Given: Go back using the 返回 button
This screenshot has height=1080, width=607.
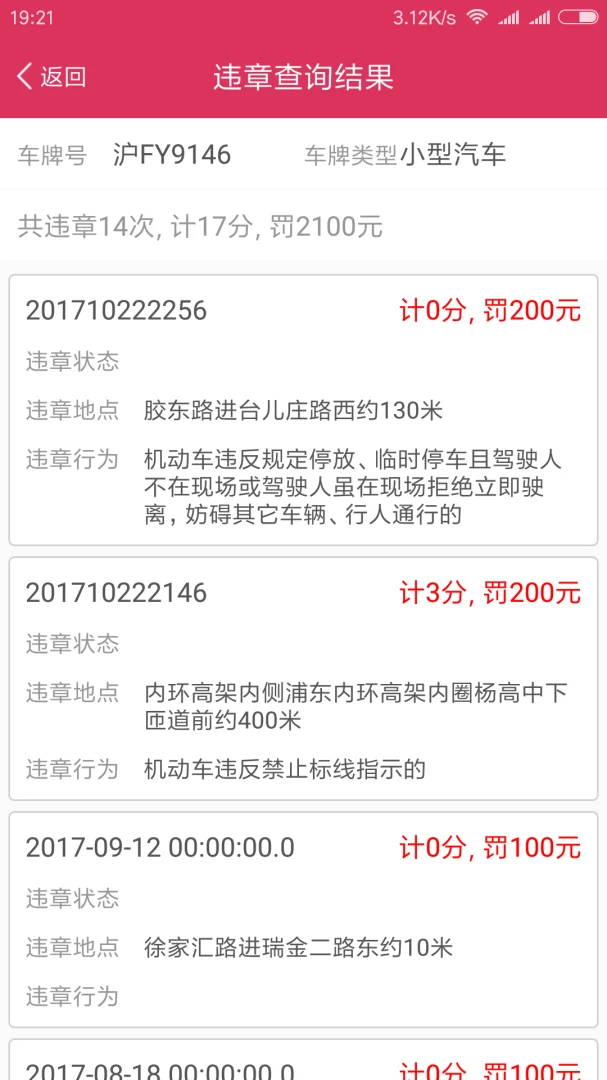Looking at the screenshot, I should (x=52, y=77).
